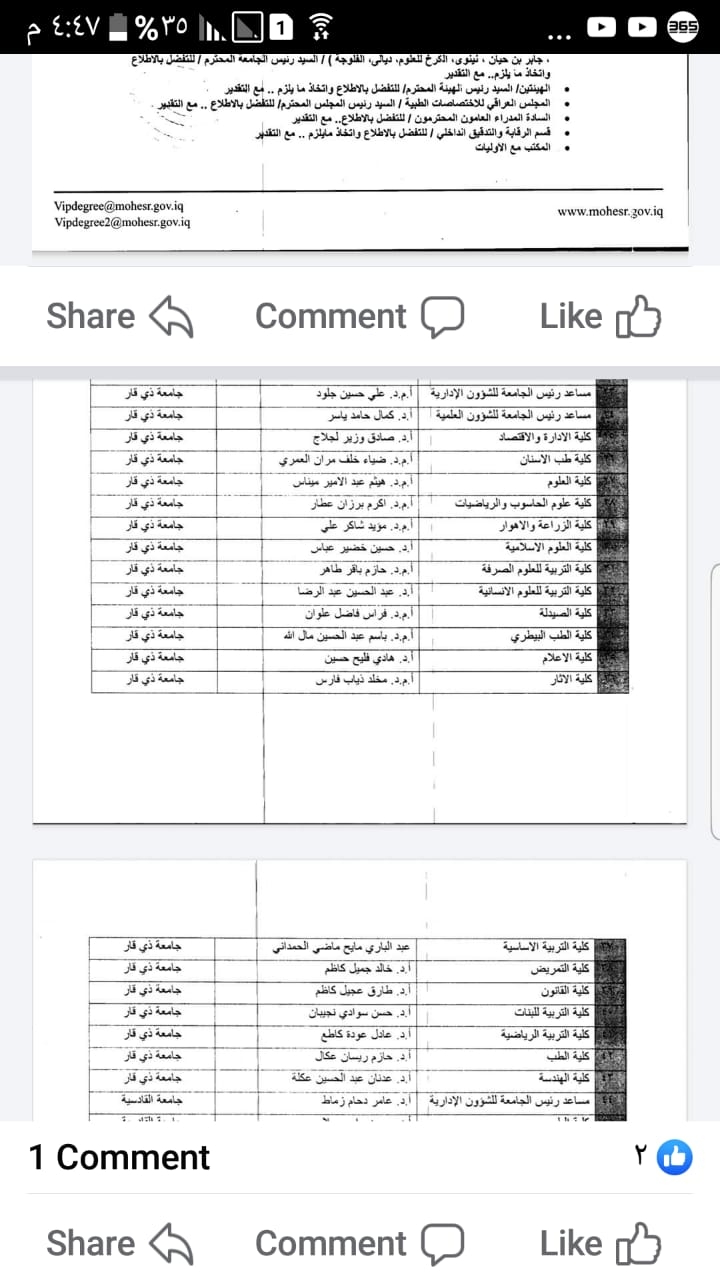The image size is (720, 1280).
Task: Like the first post with the ministry letter
Action: point(600,316)
